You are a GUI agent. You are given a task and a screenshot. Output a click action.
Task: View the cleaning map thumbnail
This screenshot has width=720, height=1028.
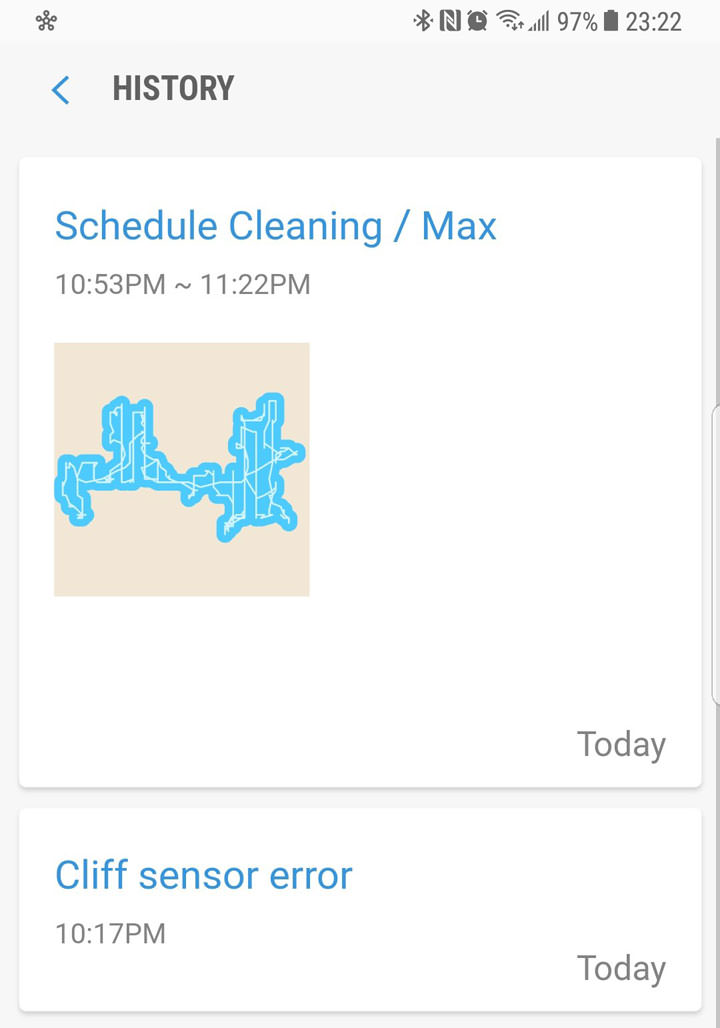(182, 468)
